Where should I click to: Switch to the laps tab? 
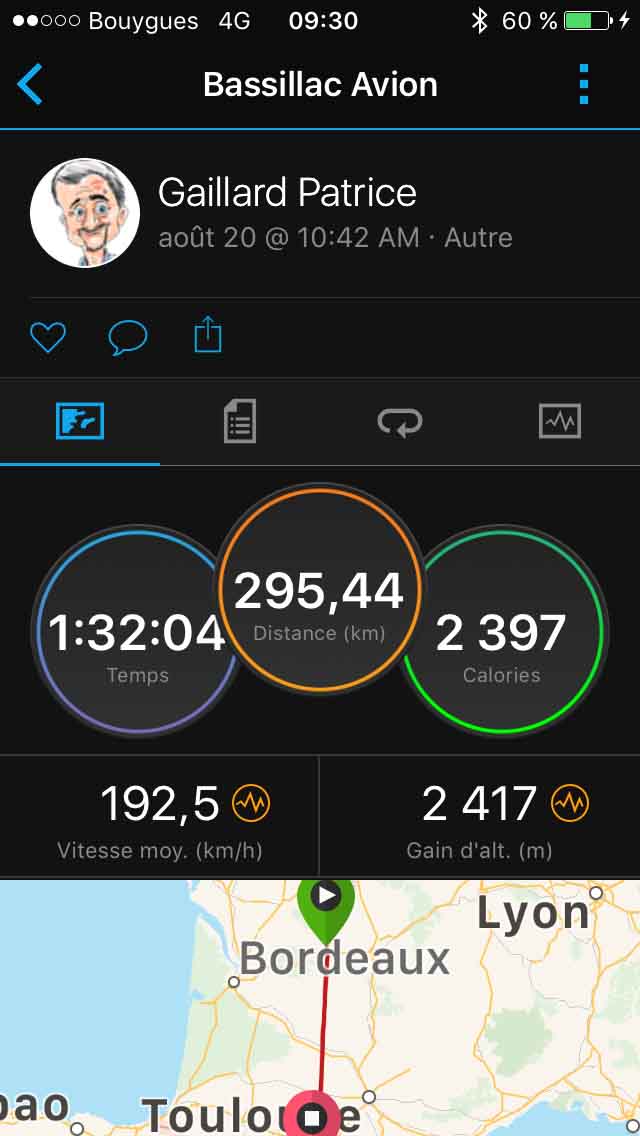point(400,422)
